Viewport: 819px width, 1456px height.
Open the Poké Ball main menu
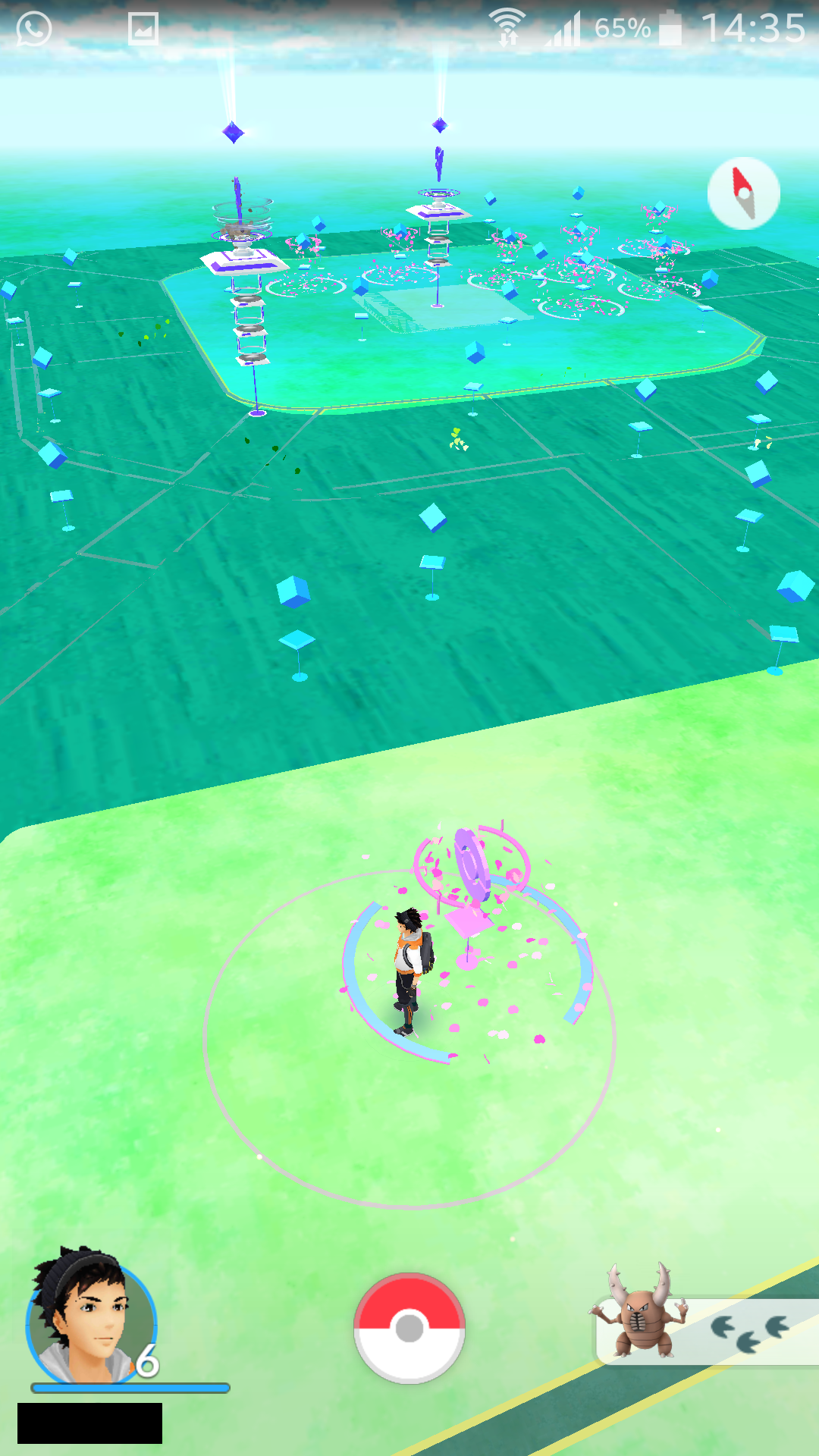(409, 1328)
